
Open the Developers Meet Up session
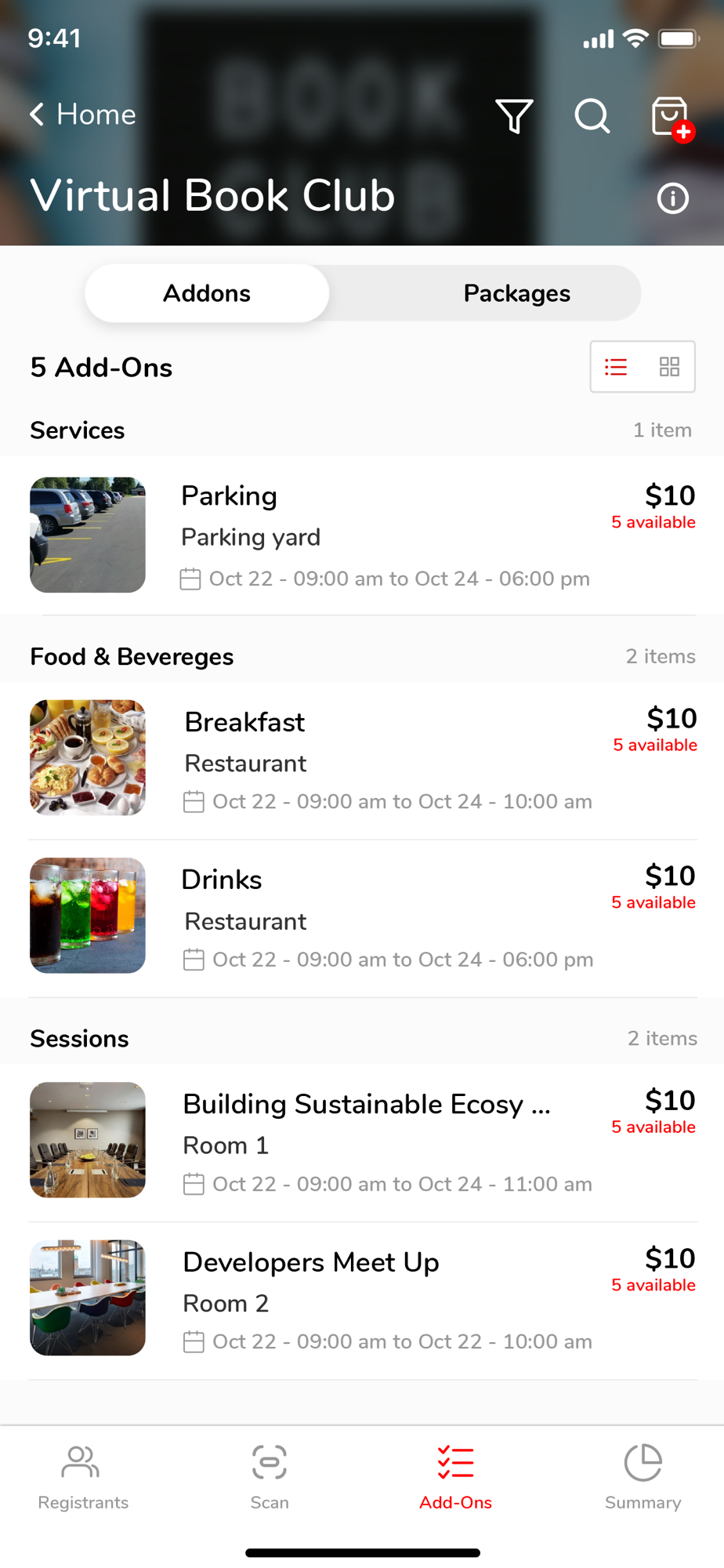(x=362, y=1298)
